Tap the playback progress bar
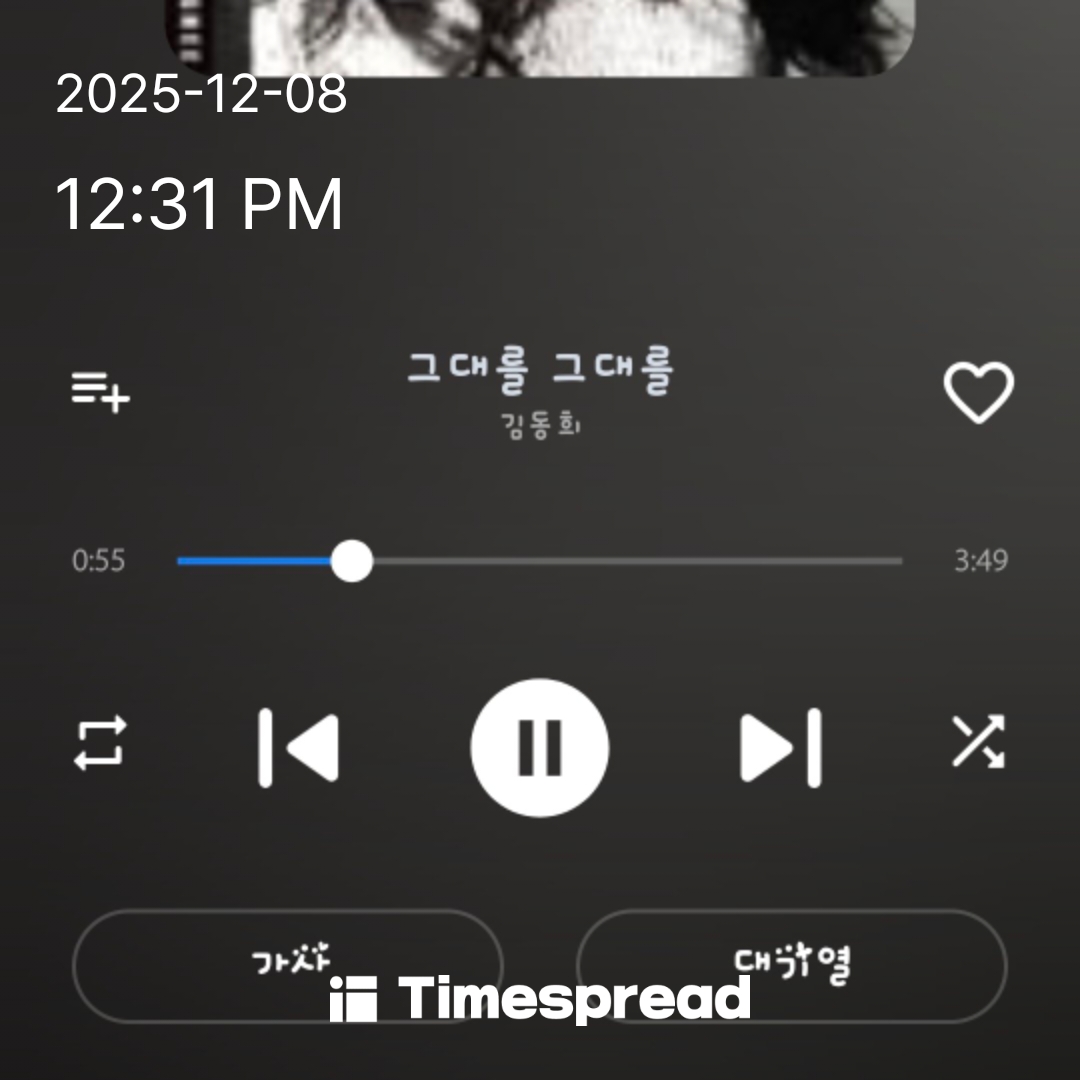The height and width of the screenshot is (1080, 1080). click(540, 561)
